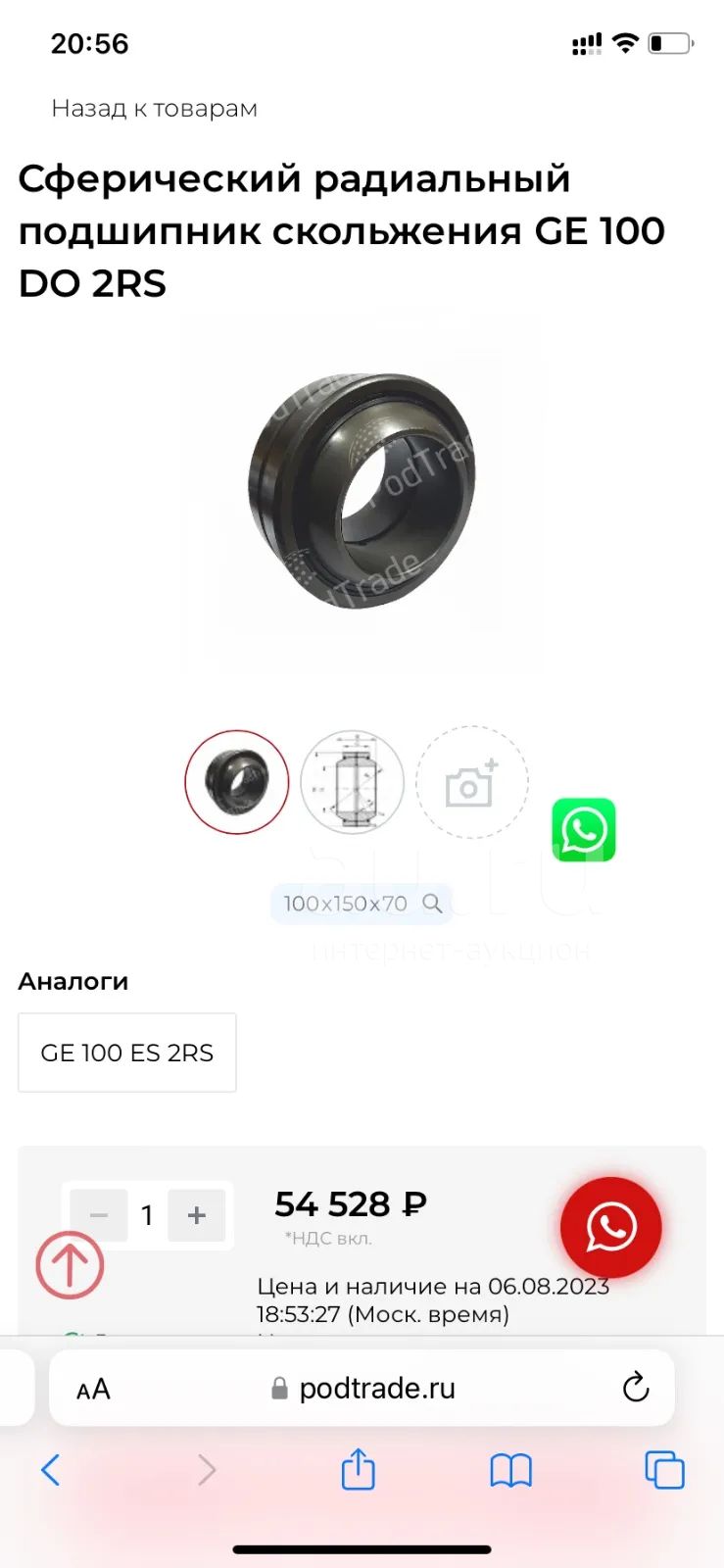Open analog GE 100 ES 2RS

point(127,1053)
